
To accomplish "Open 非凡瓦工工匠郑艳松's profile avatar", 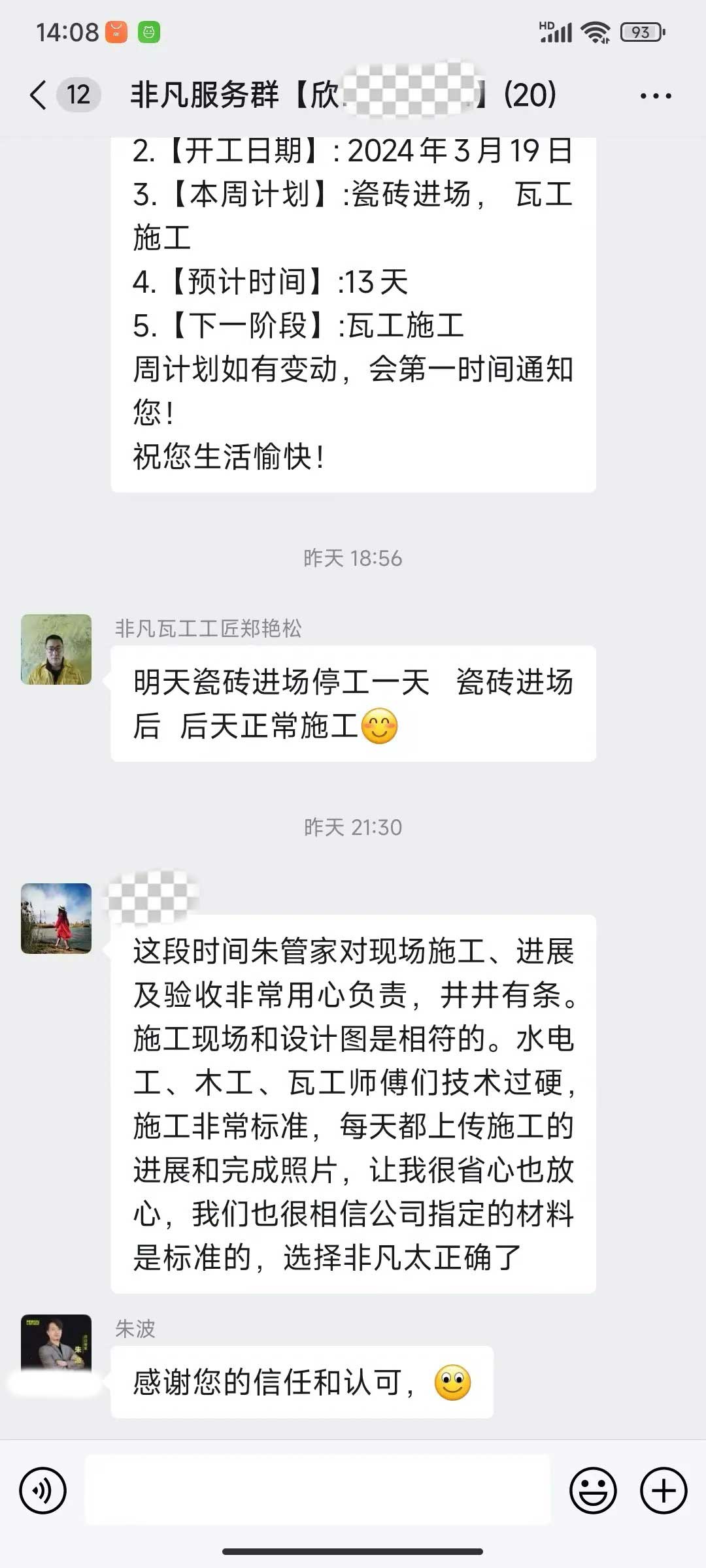I will [56, 649].
